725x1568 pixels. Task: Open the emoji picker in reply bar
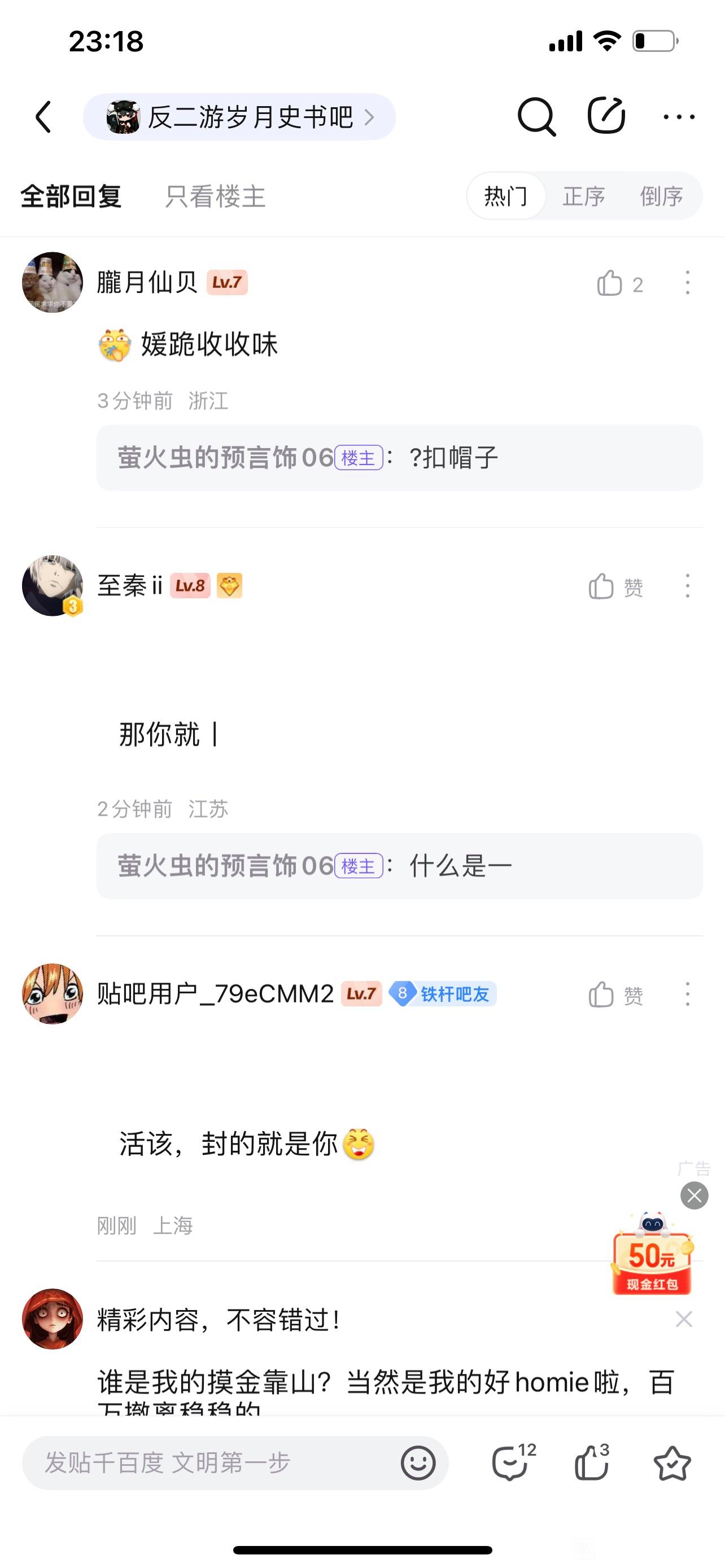(418, 1462)
